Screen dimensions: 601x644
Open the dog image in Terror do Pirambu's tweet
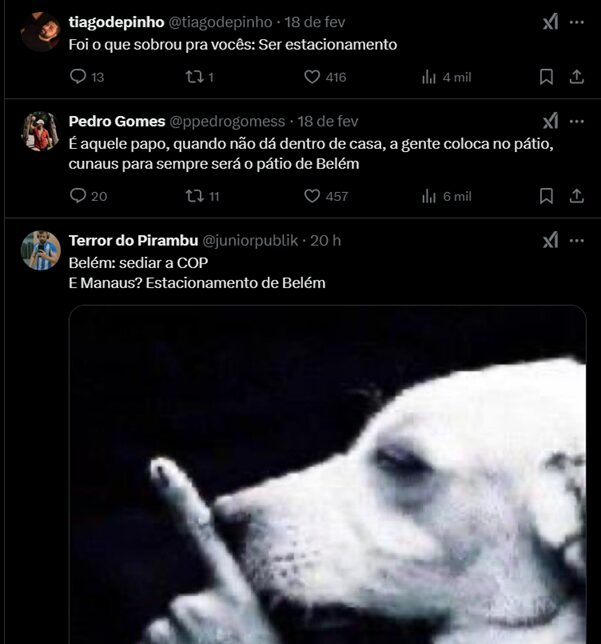tap(328, 480)
